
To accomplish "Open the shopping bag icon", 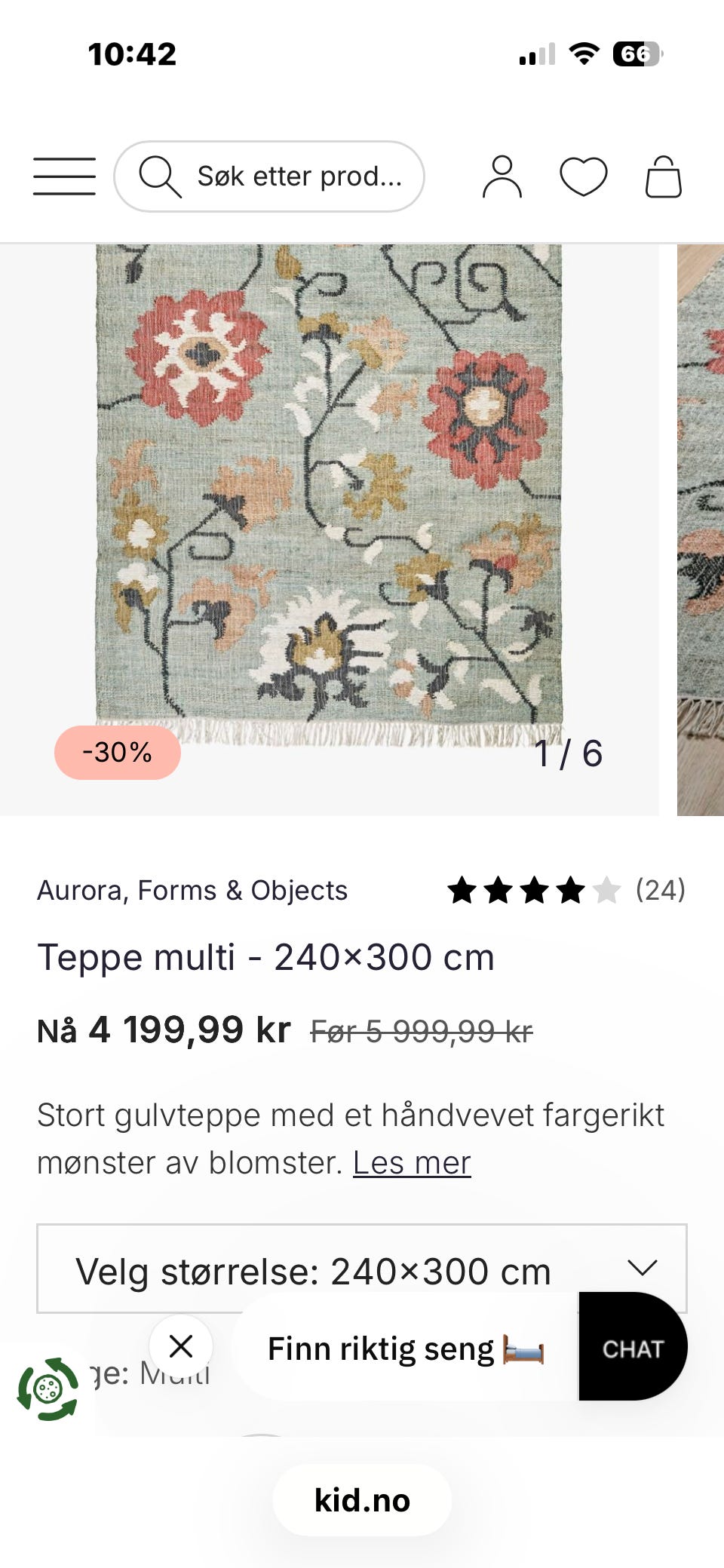I will tap(663, 176).
